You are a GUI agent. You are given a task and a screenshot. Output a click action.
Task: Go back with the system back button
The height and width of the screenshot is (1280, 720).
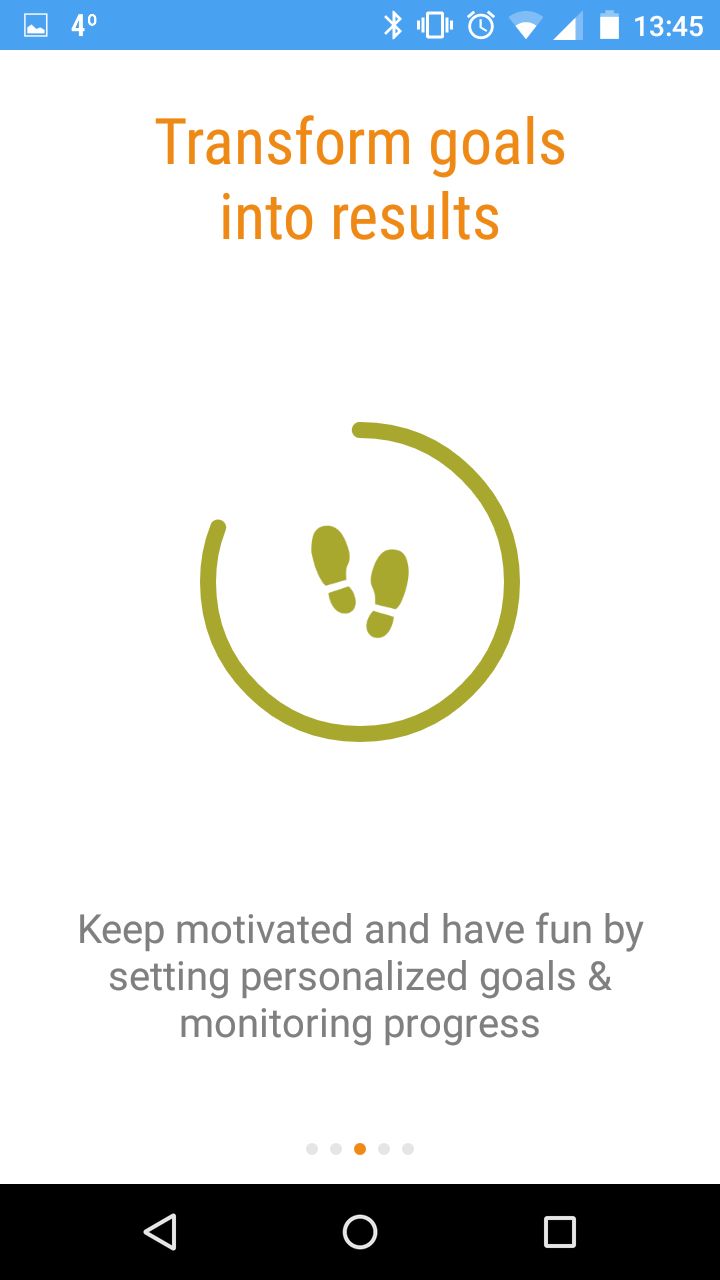(x=160, y=1232)
